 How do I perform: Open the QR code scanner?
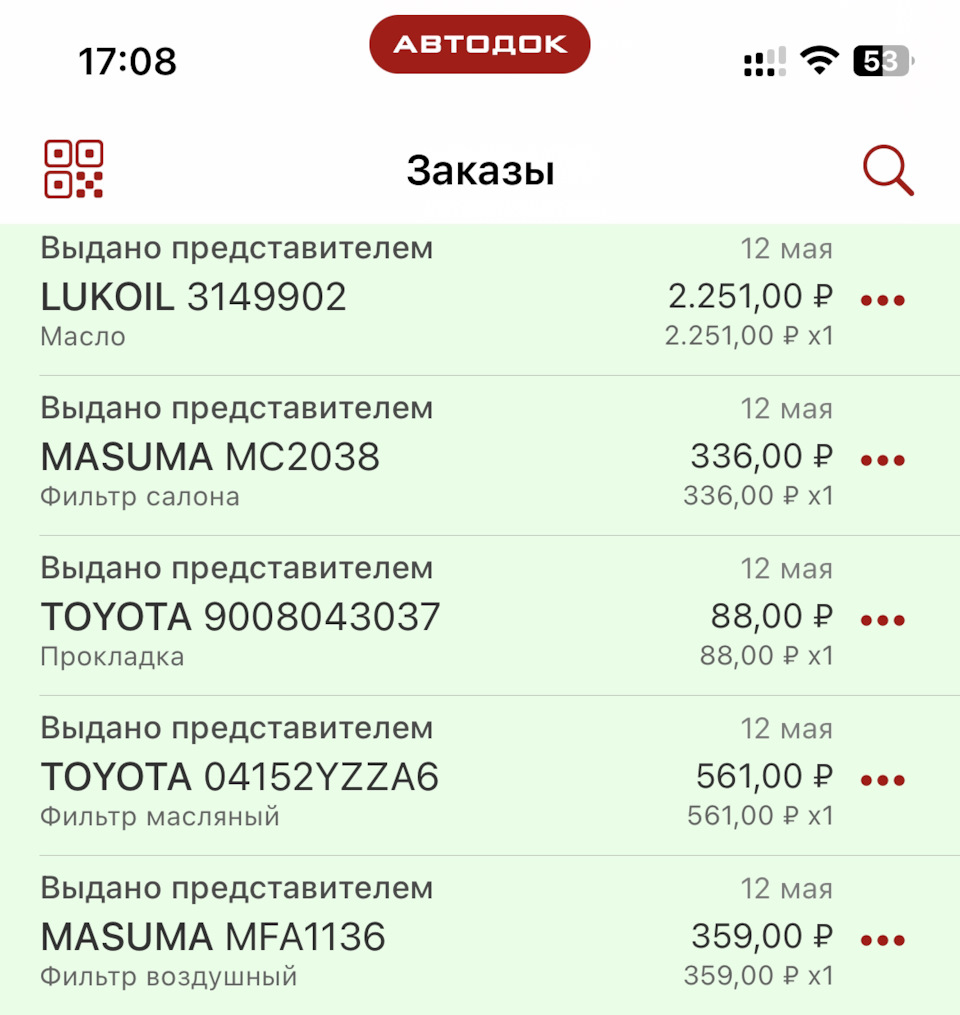(74, 169)
